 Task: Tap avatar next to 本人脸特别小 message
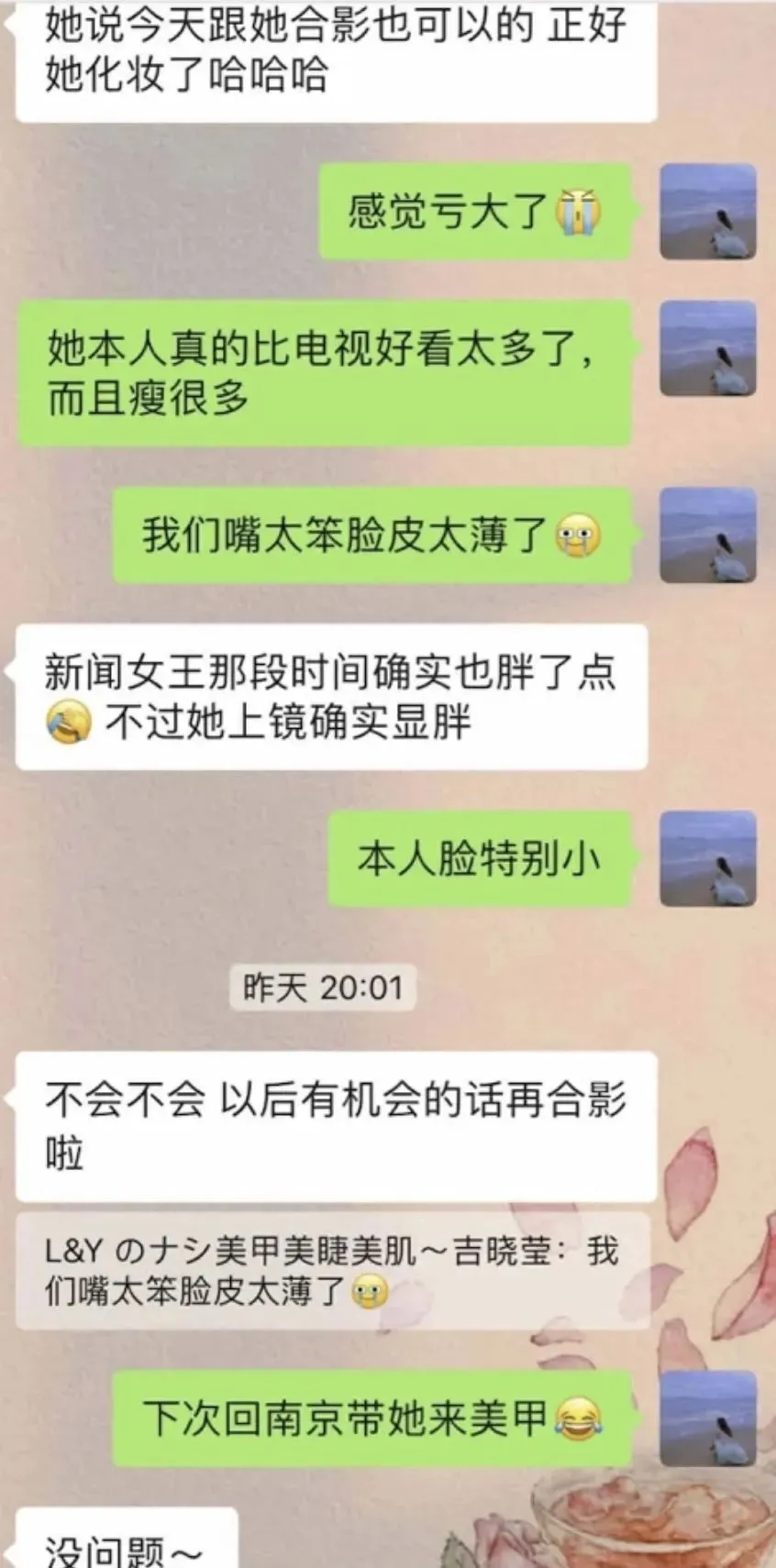708,859
